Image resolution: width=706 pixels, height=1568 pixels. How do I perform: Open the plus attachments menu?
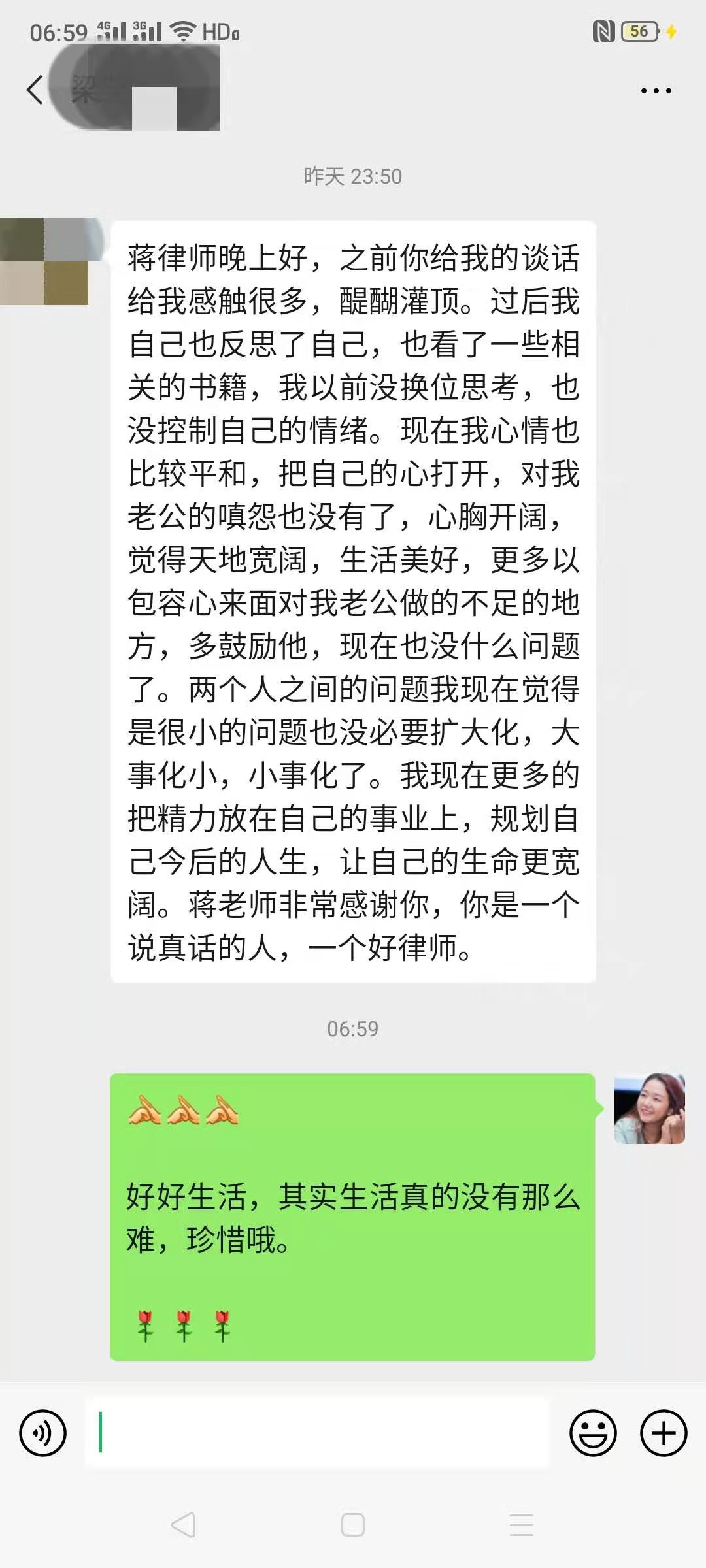(664, 1433)
